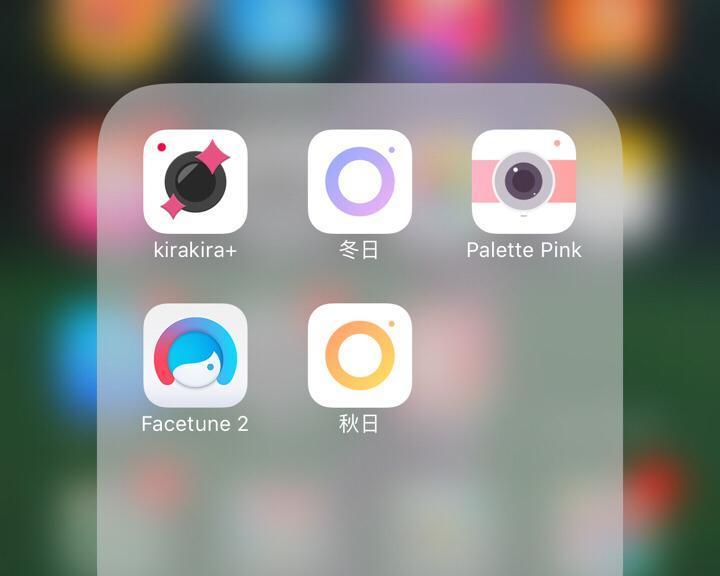Launch the 冬日 camera app
This screenshot has height=576, width=720.
(x=359, y=181)
